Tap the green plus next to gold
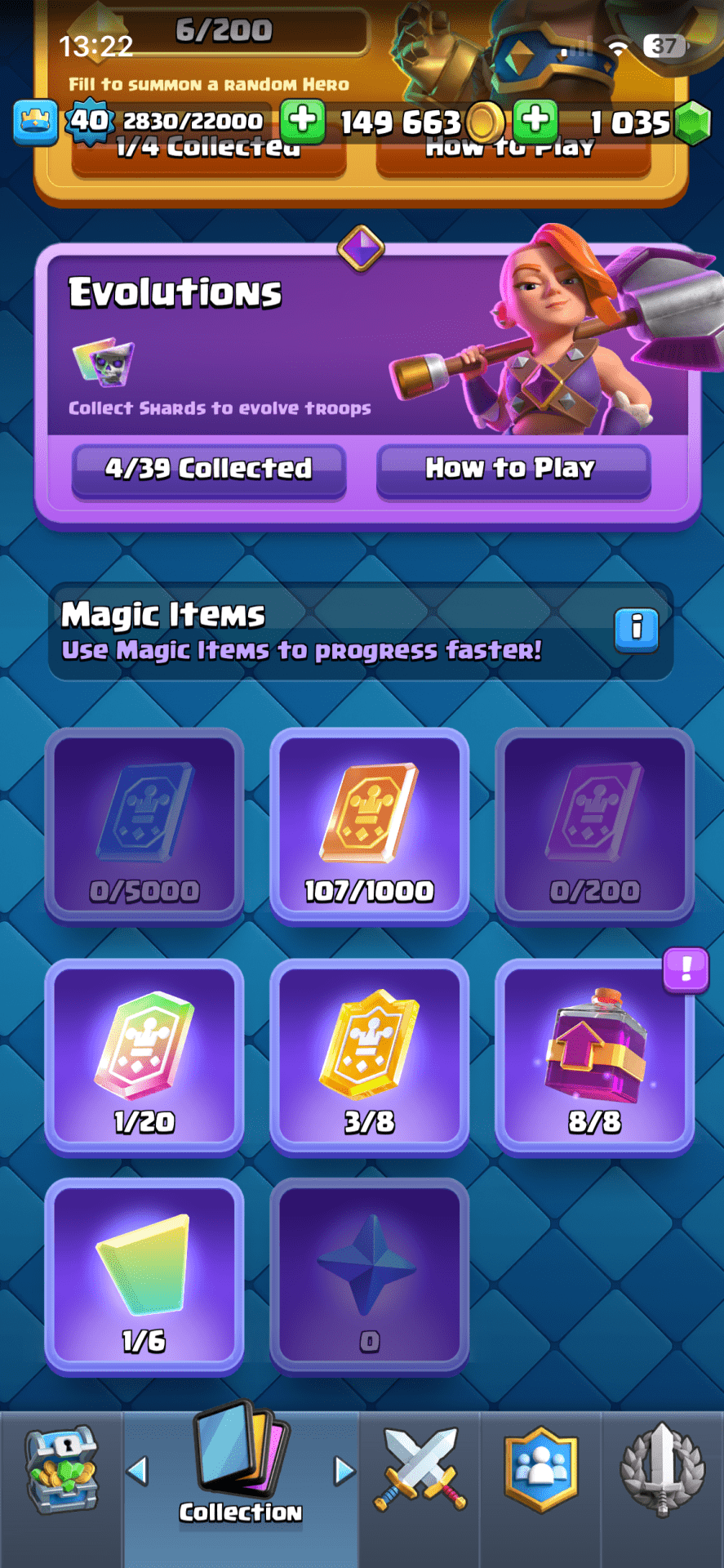 coord(535,120)
